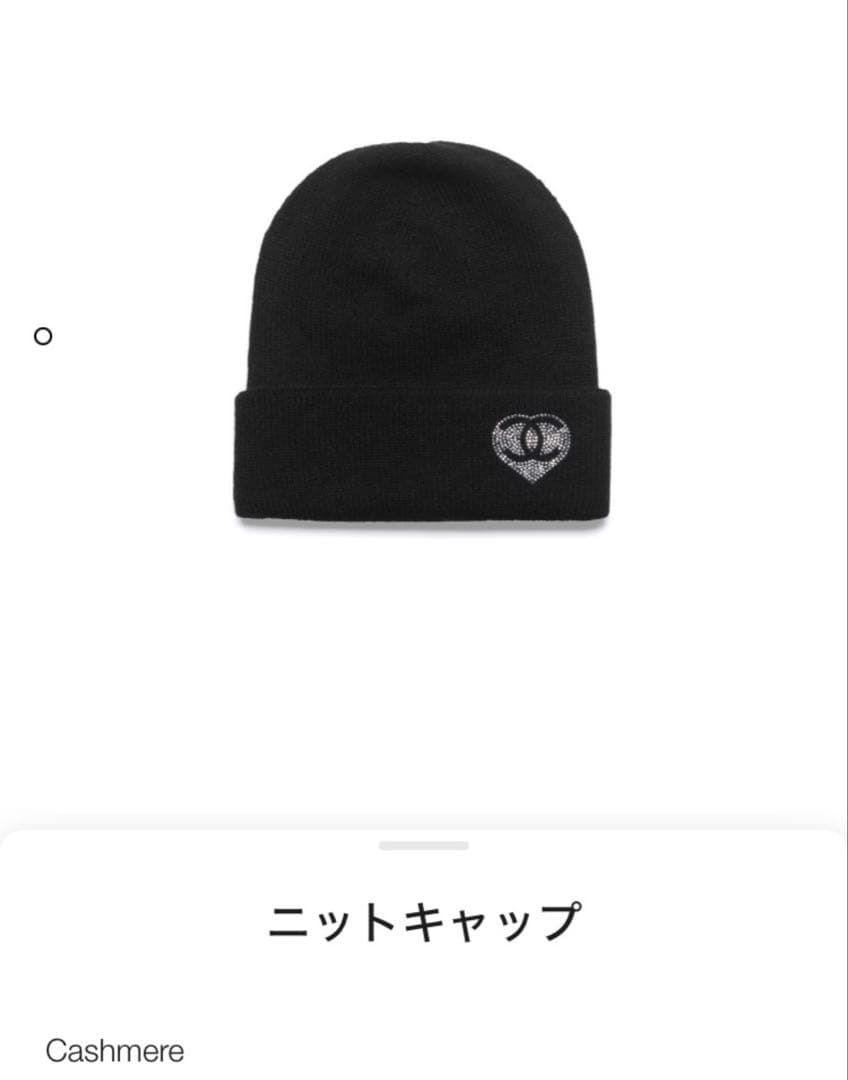Tap the Cashmere material label
The width and height of the screenshot is (848, 1080).
115,1051
